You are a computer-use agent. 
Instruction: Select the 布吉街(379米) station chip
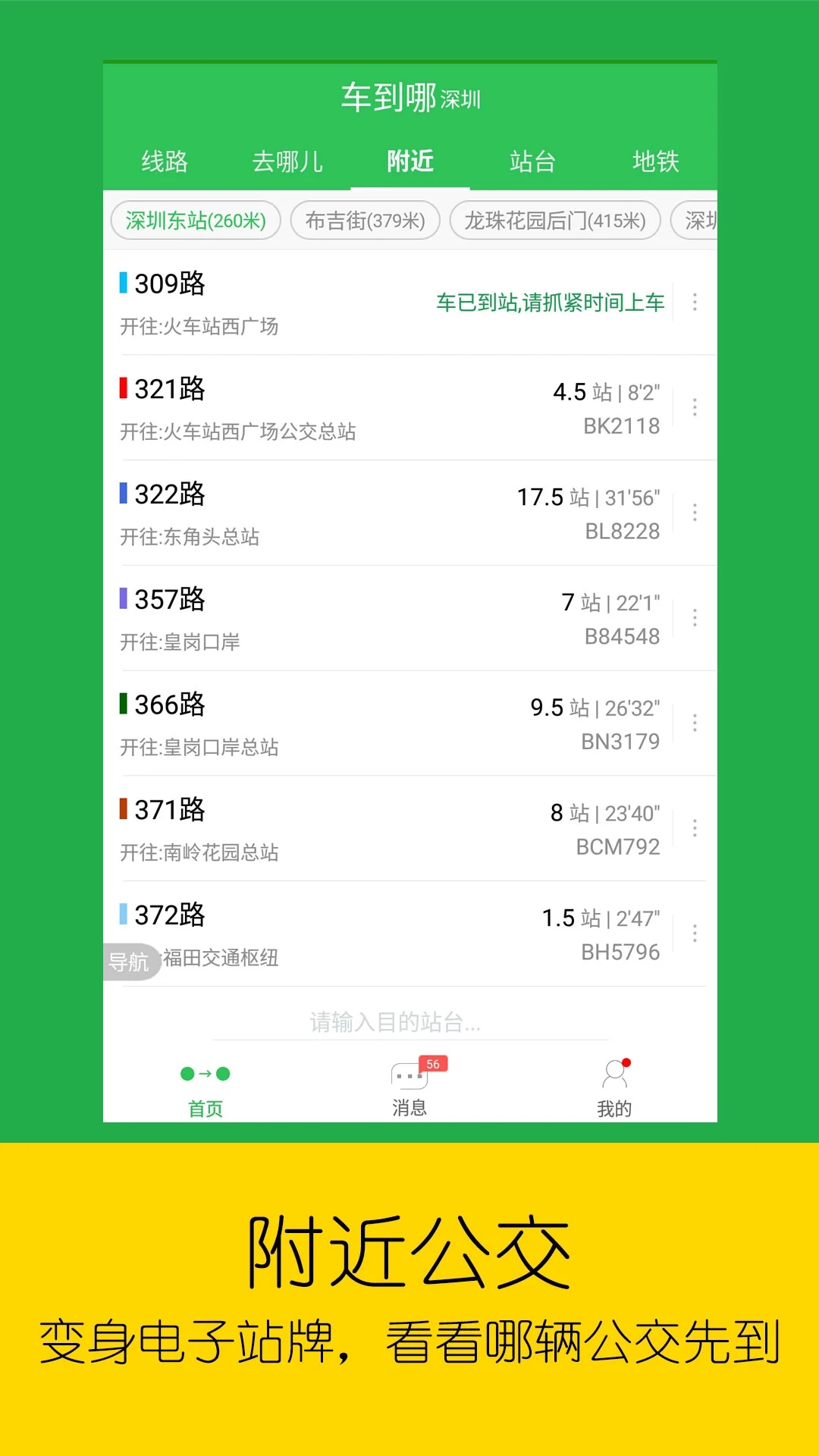coord(364,221)
